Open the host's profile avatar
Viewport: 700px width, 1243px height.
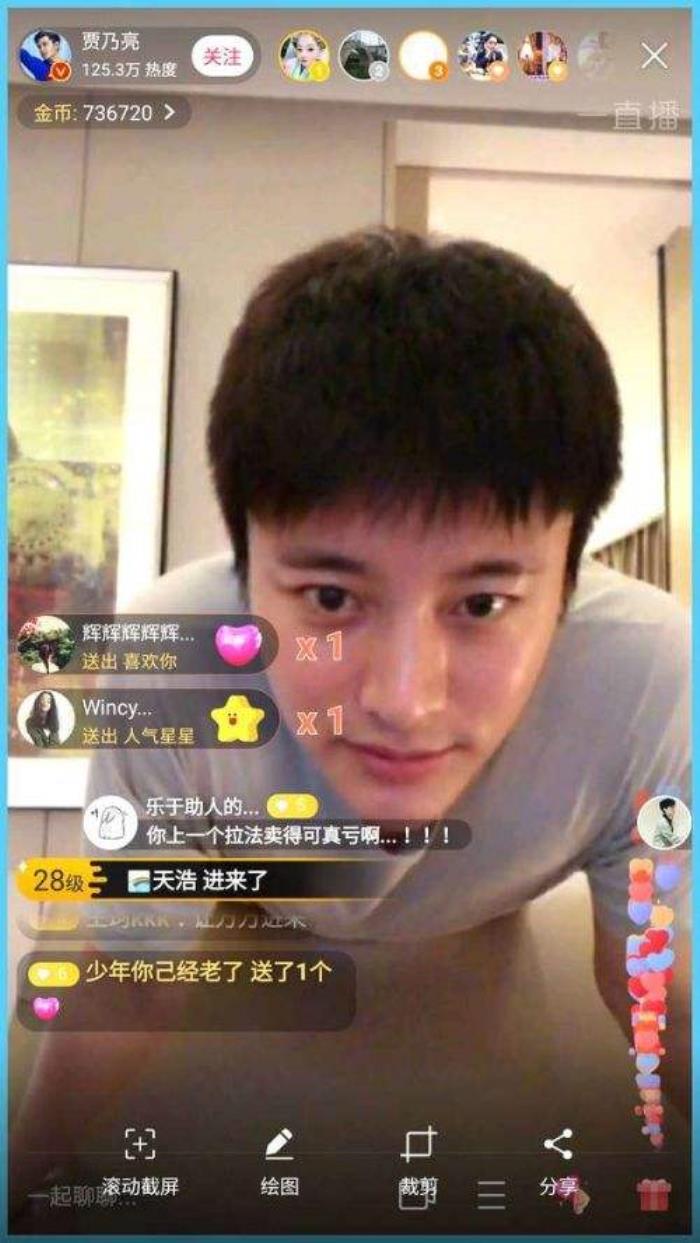[46, 56]
